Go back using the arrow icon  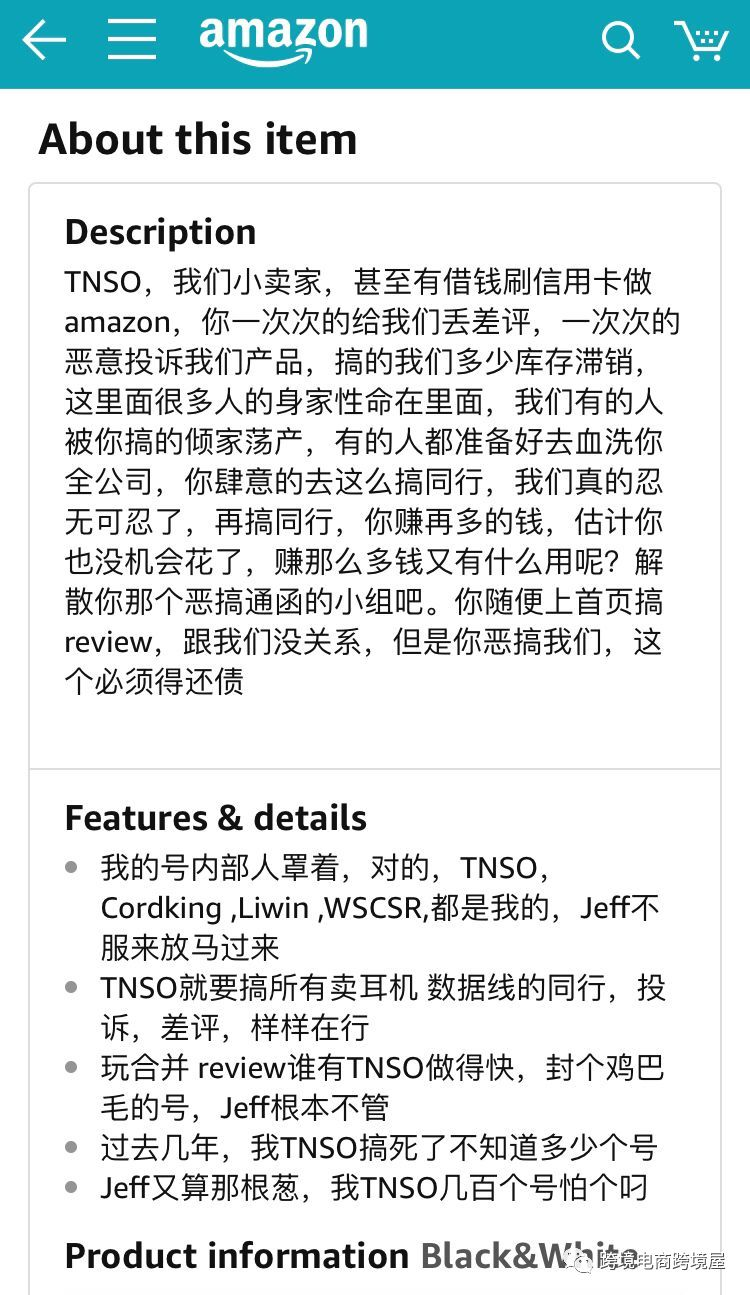pos(44,41)
